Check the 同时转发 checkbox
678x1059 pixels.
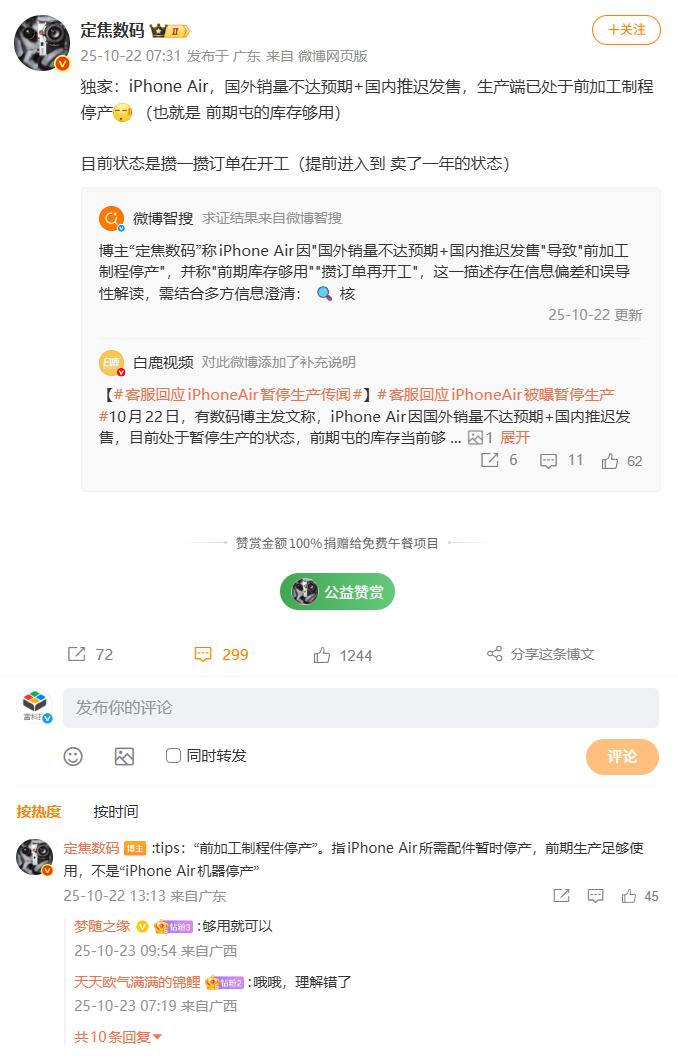pos(174,756)
